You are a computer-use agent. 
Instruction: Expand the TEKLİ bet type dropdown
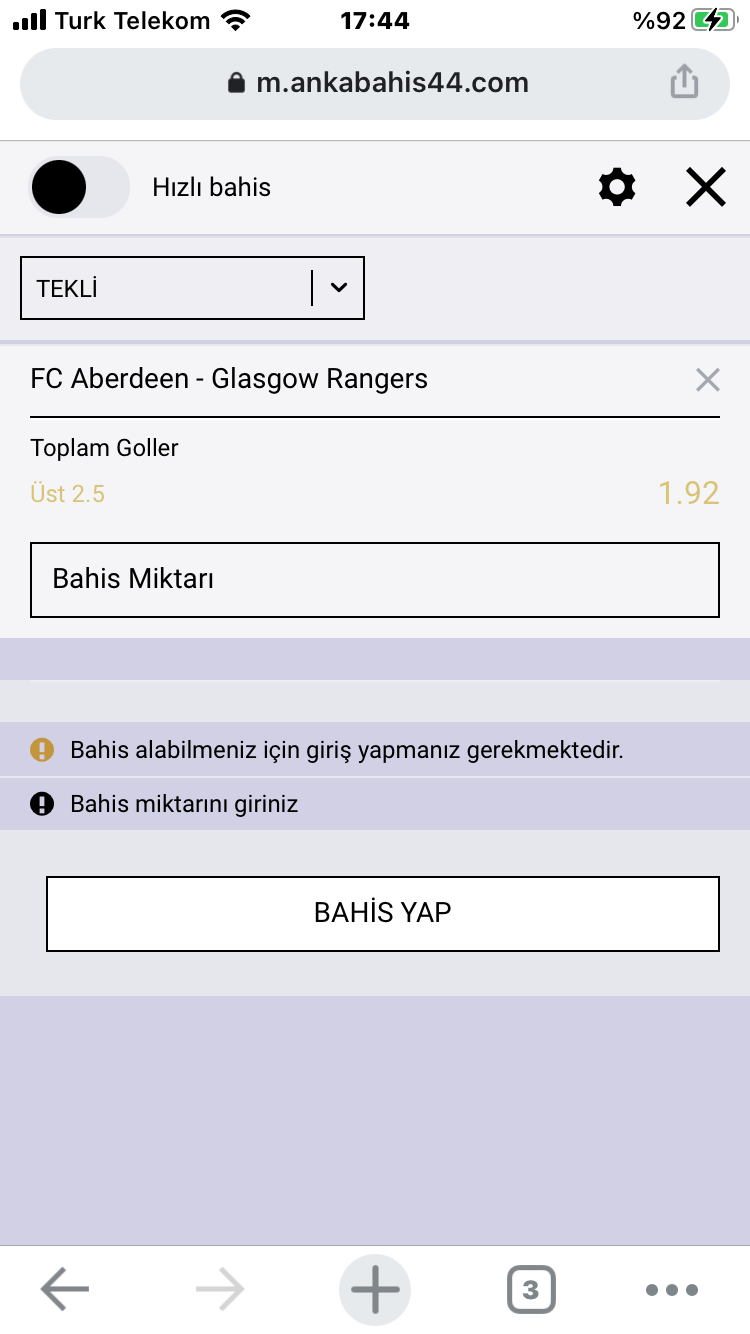pyautogui.click(x=338, y=288)
